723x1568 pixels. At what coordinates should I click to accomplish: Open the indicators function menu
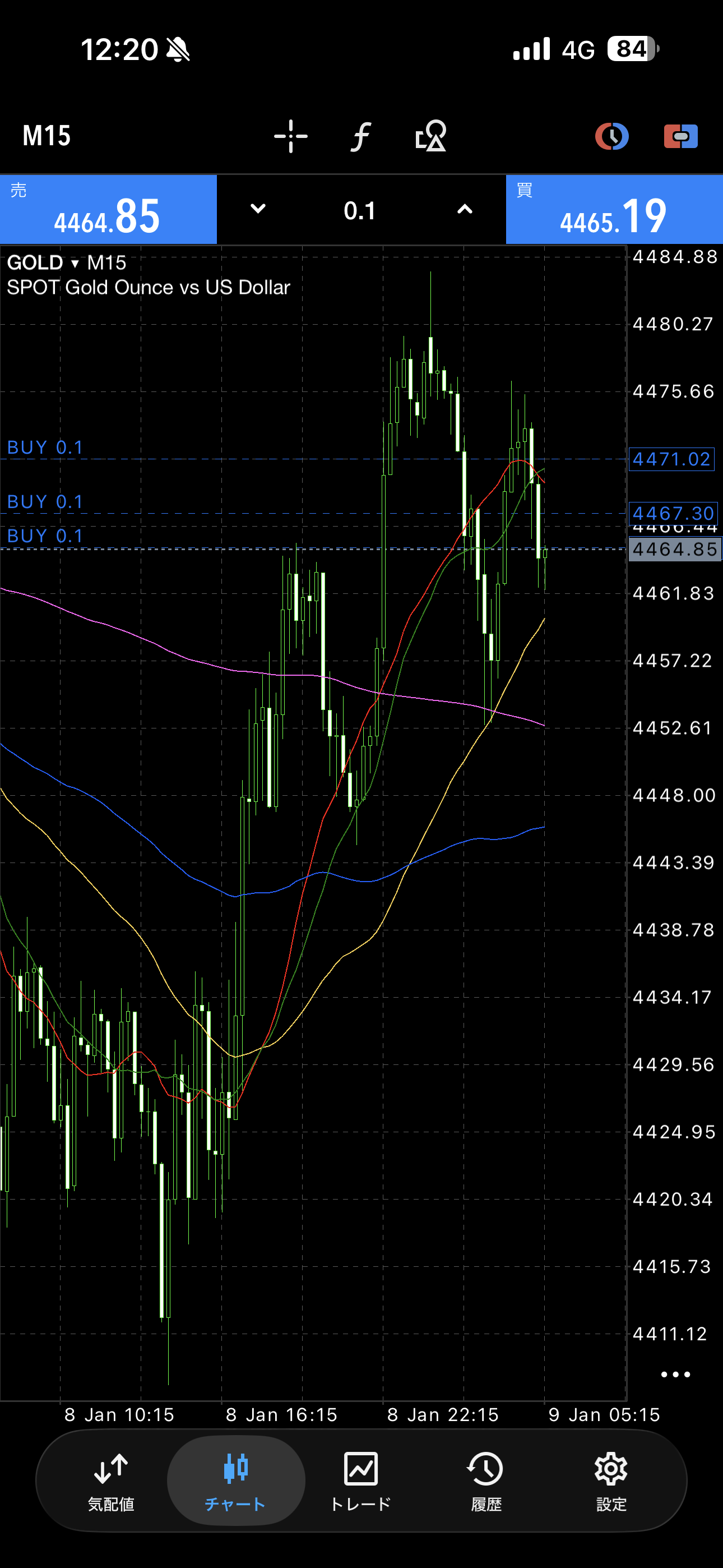[360, 136]
